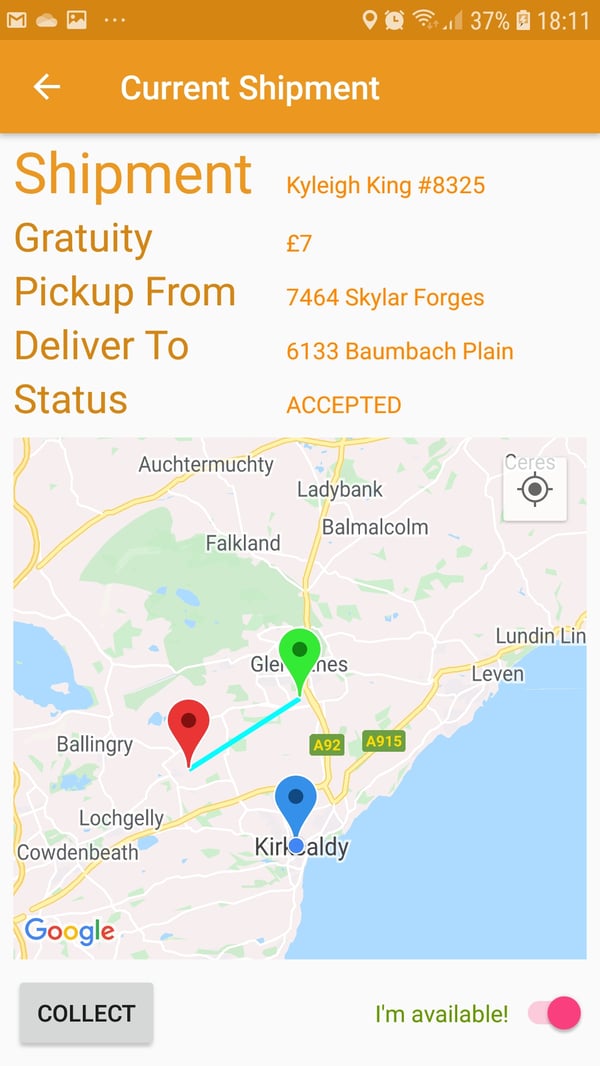Select the red map marker

(188, 727)
